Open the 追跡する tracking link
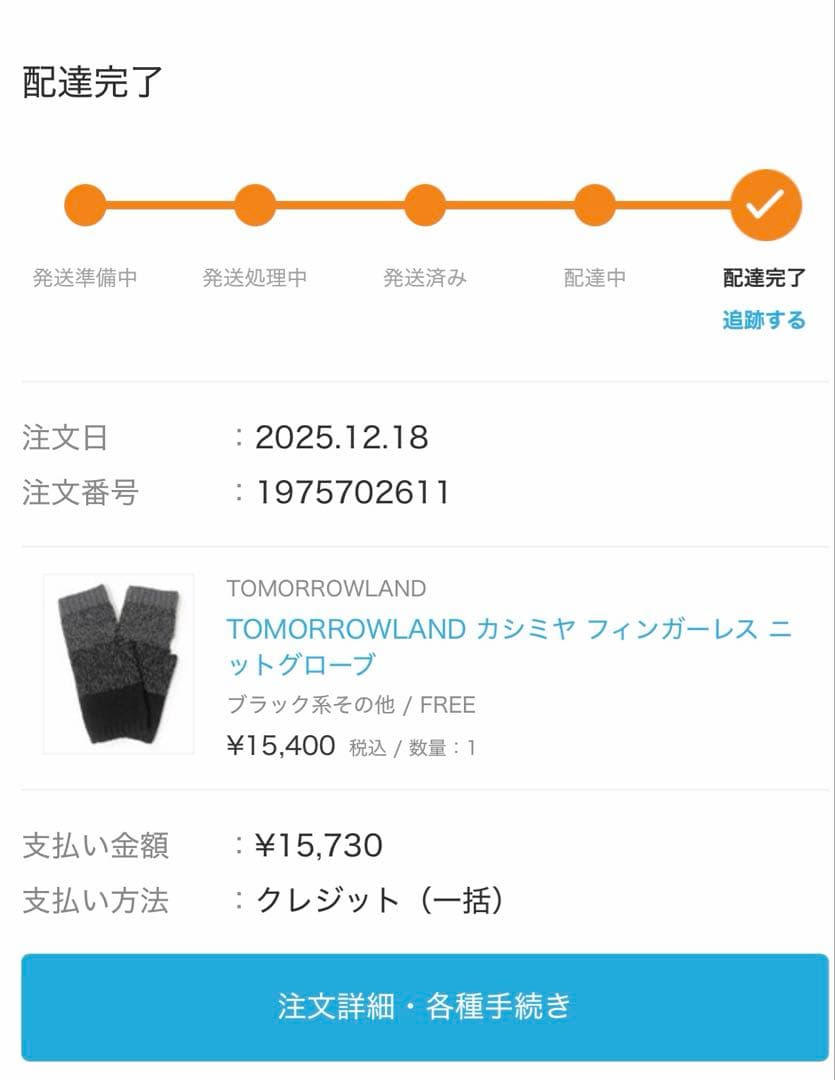This screenshot has width=835, height=1080. [x=763, y=322]
